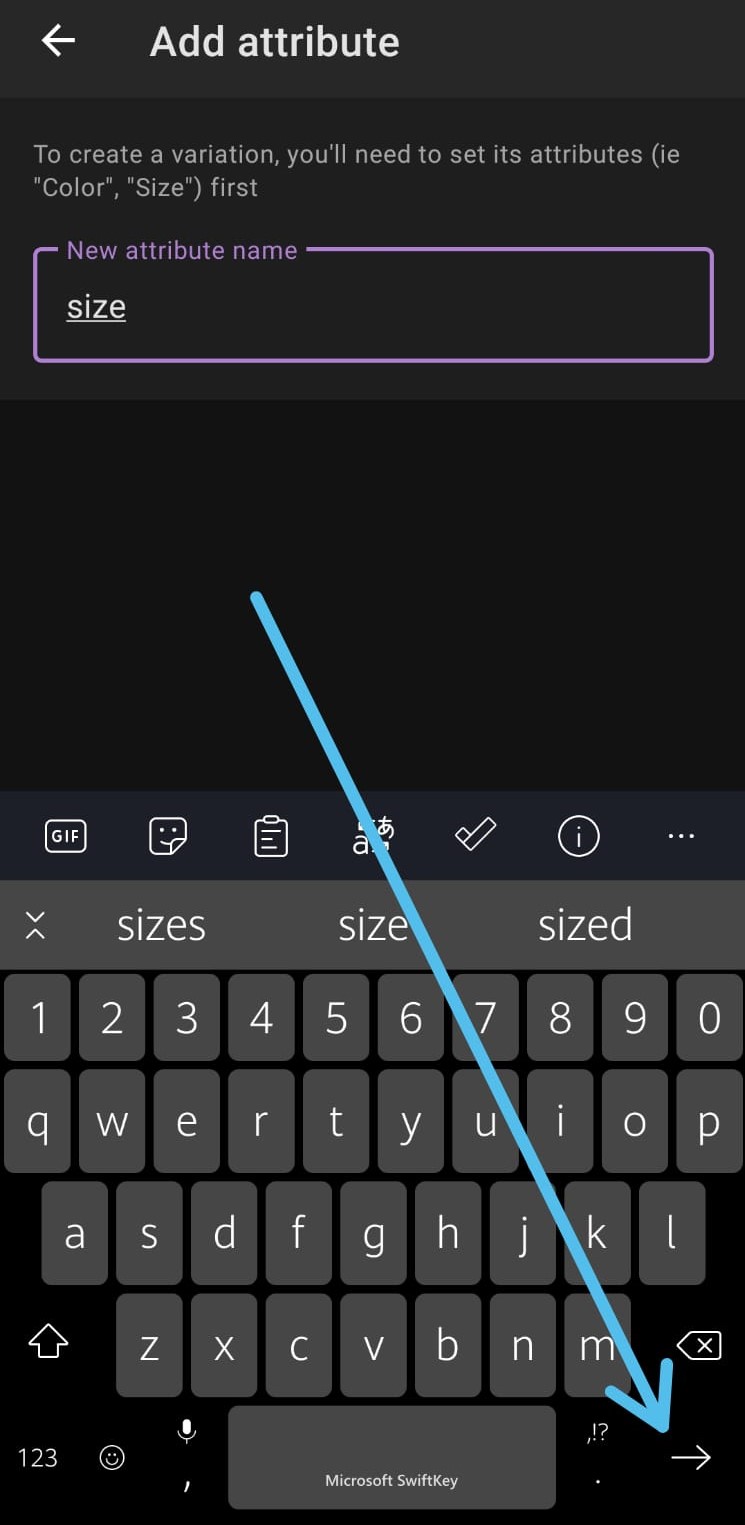This screenshot has height=1525, width=745.
Task: Open the keyboard info icon
Action: tap(578, 836)
